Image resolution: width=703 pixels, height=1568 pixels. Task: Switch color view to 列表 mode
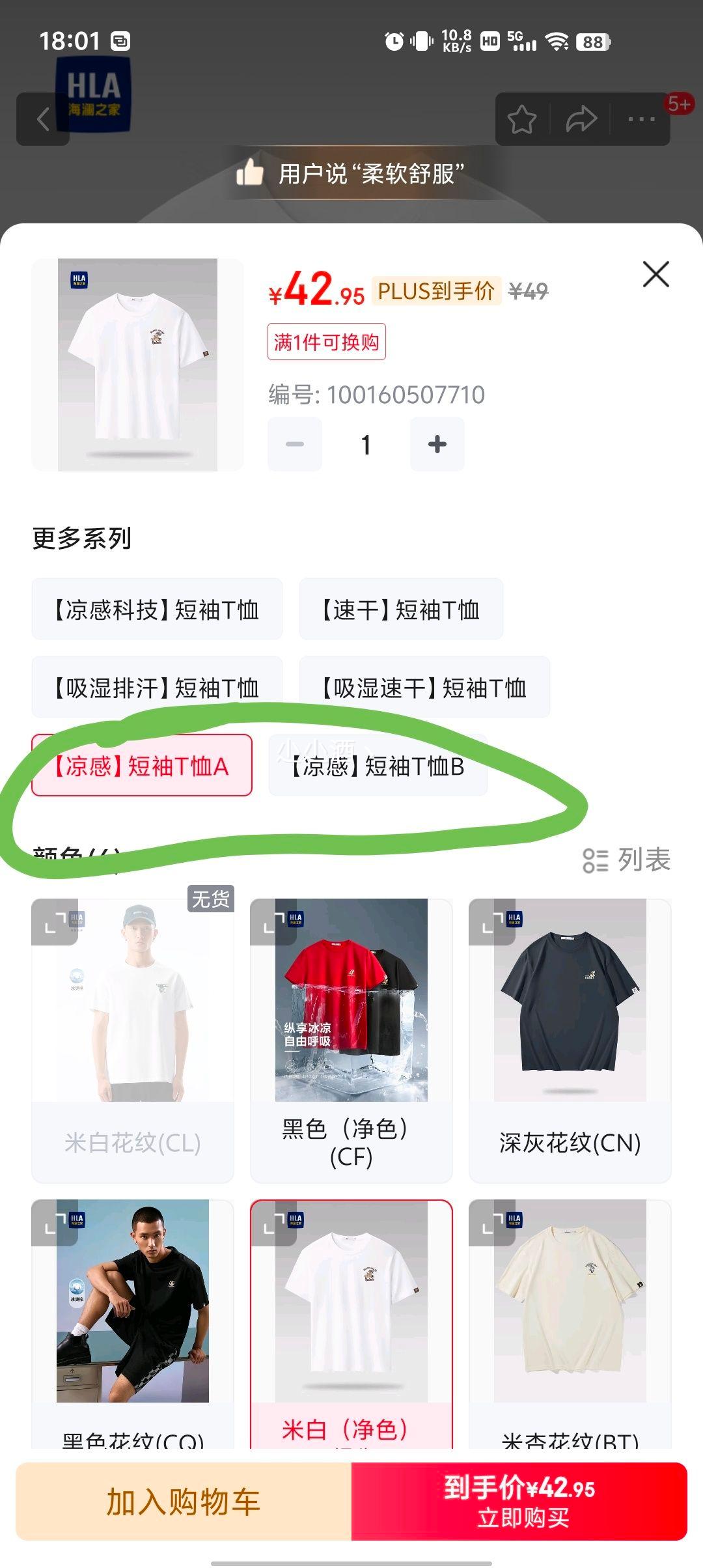click(627, 860)
